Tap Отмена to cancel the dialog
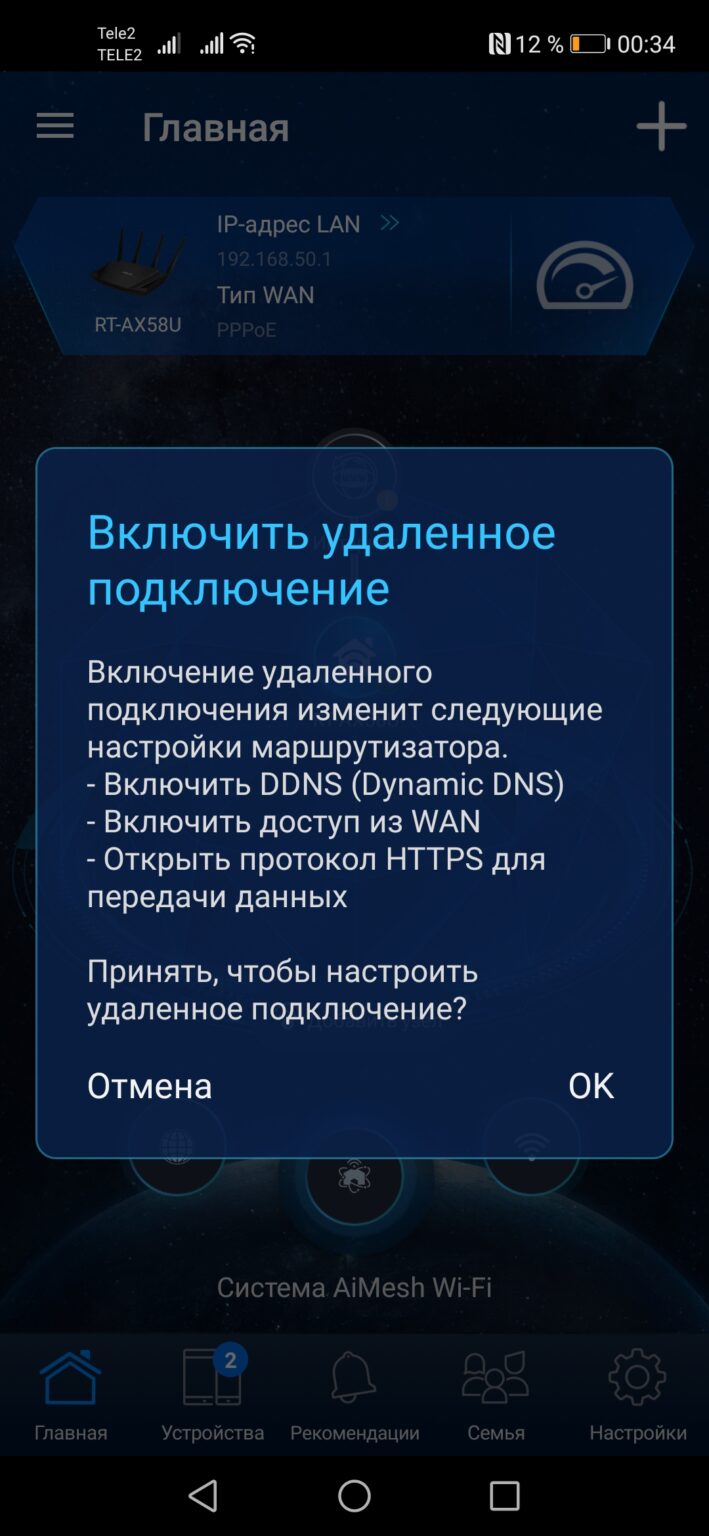 149,1085
